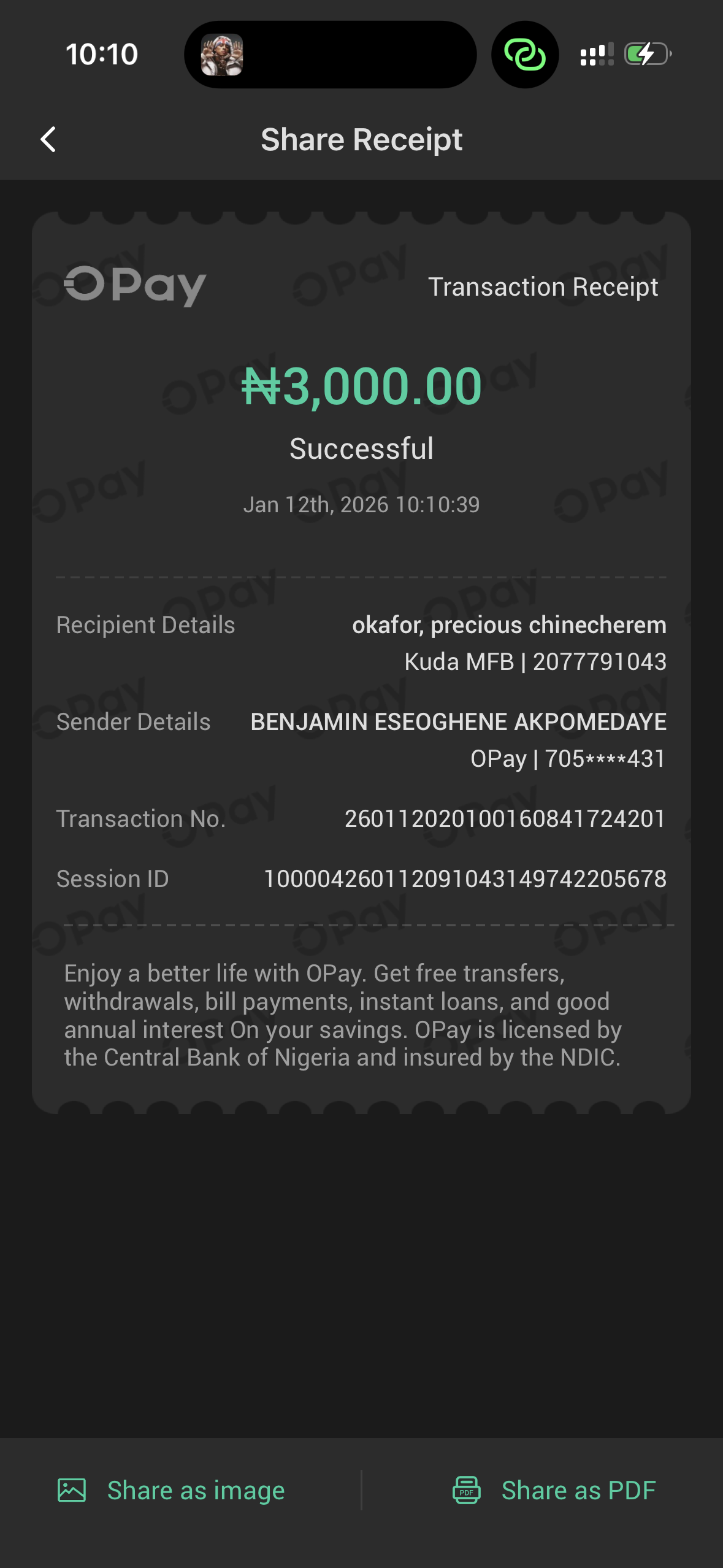Open the Dynamic Island media activity
The image size is (723, 1568).
point(330,55)
